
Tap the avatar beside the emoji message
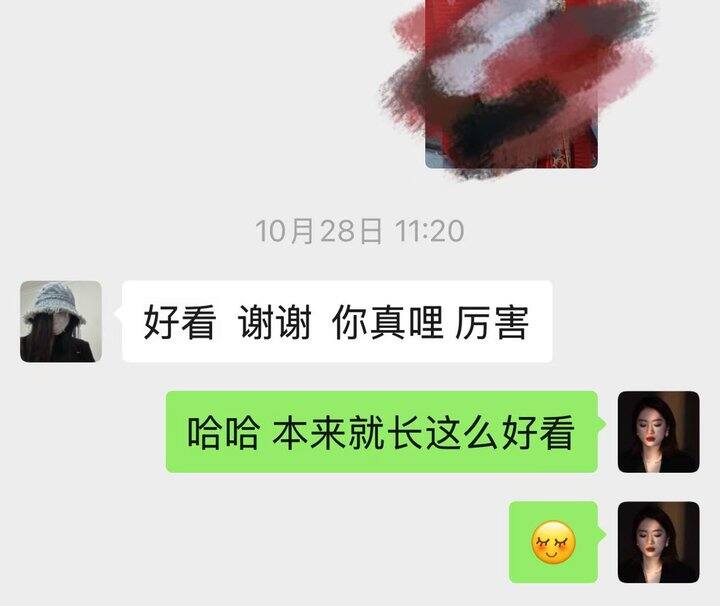(658, 542)
